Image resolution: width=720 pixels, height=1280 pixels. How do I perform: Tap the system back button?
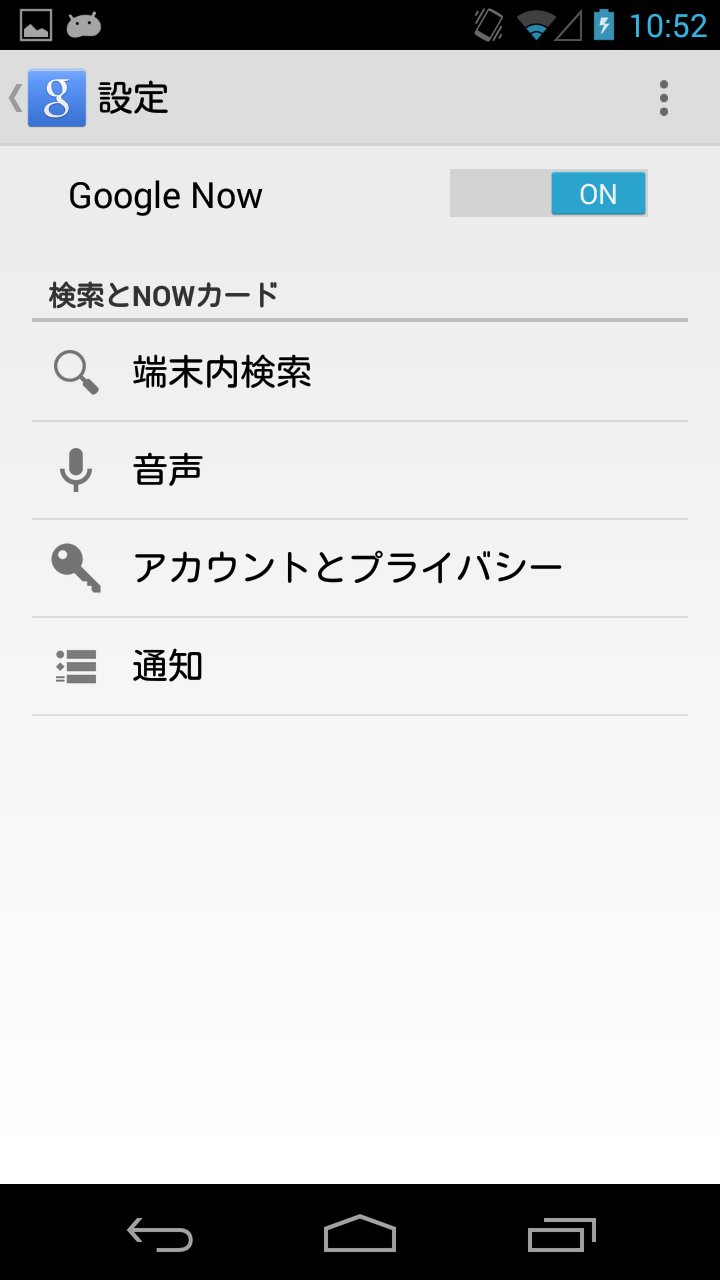point(160,1234)
